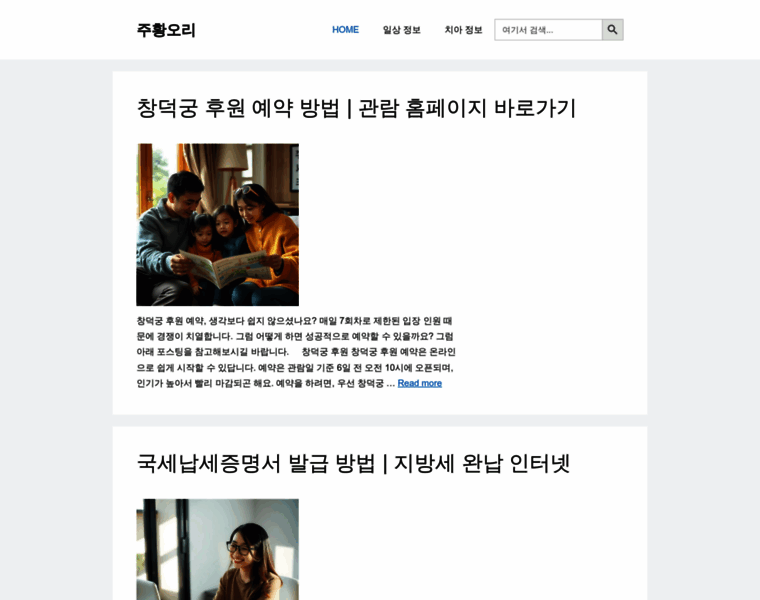Tap Read more on 창덕궁 post

419,383
